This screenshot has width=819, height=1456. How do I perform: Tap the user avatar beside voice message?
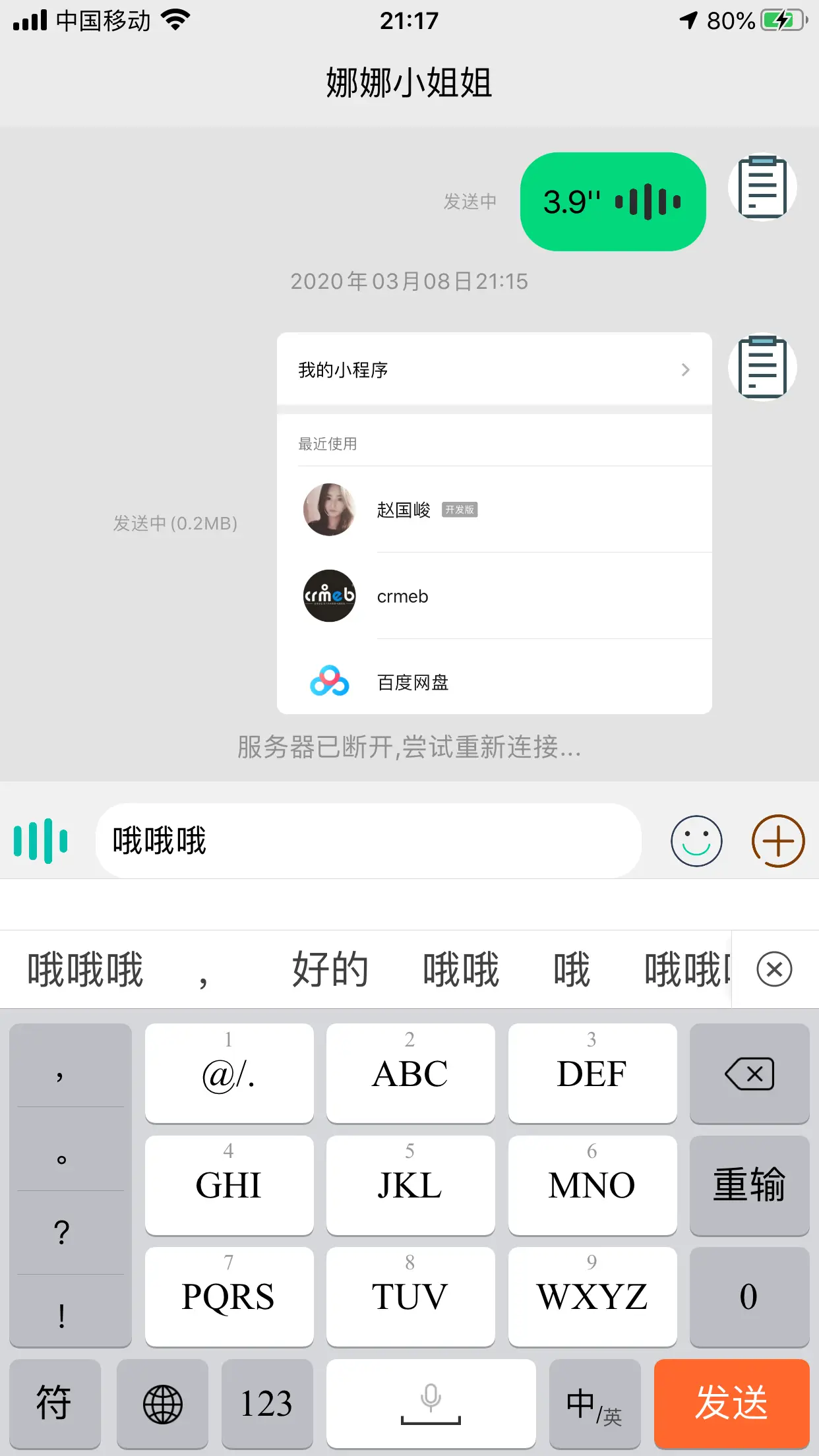(x=762, y=187)
